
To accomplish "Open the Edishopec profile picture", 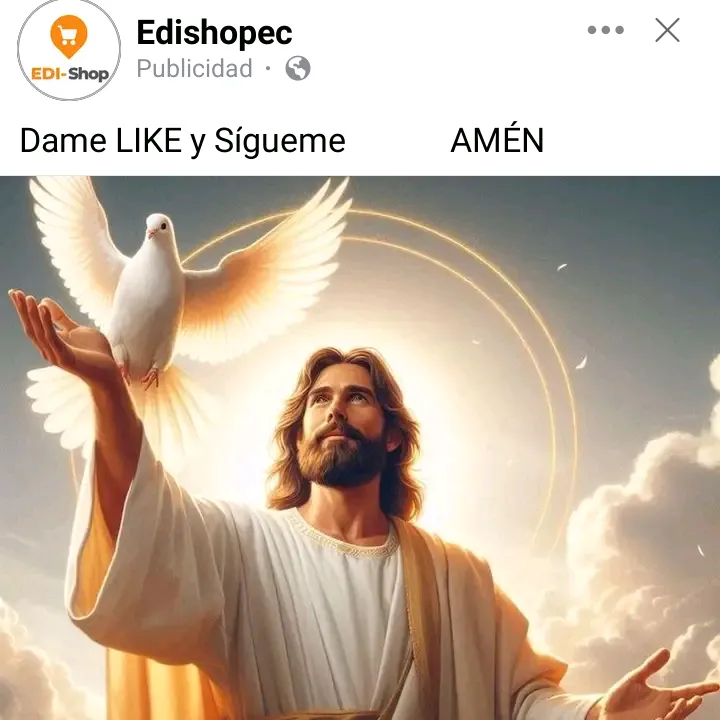I will [x=69, y=50].
